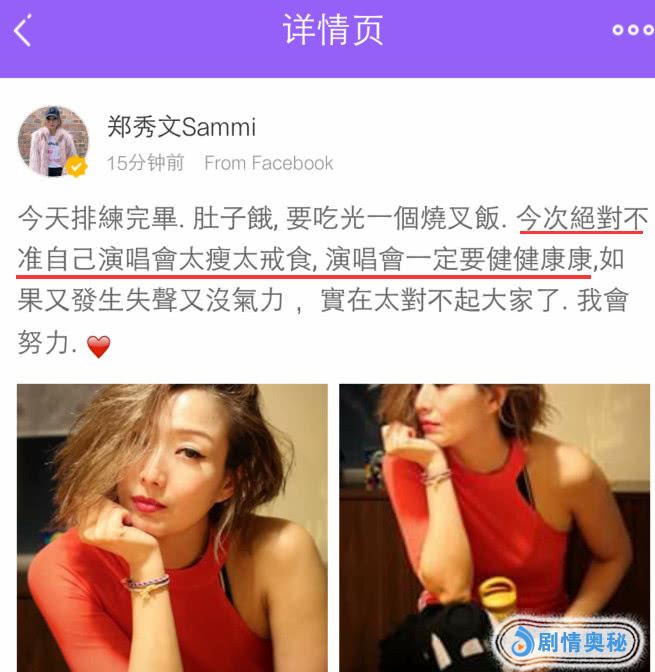View the right photo in the post

[494, 527]
